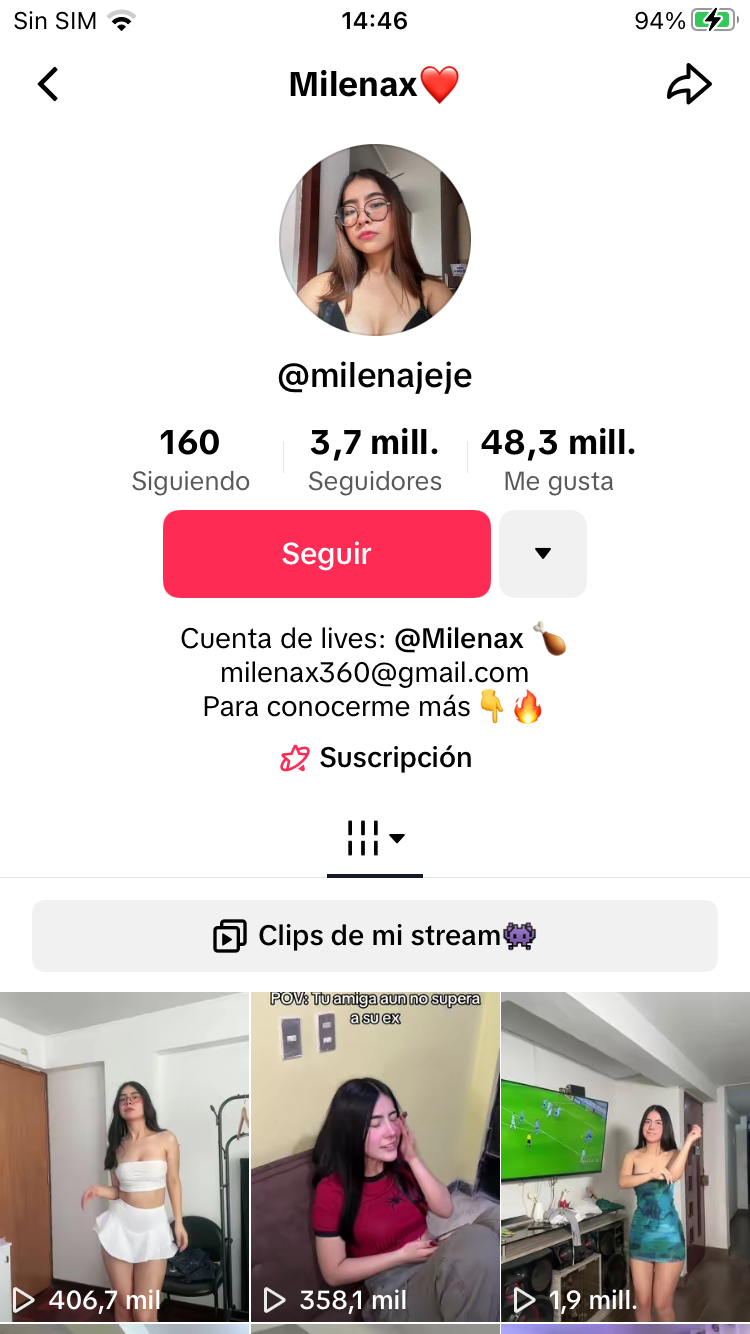This screenshot has width=750, height=1334.
Task: Open the Clips de mi stream playlist
Action: pyautogui.click(x=375, y=936)
